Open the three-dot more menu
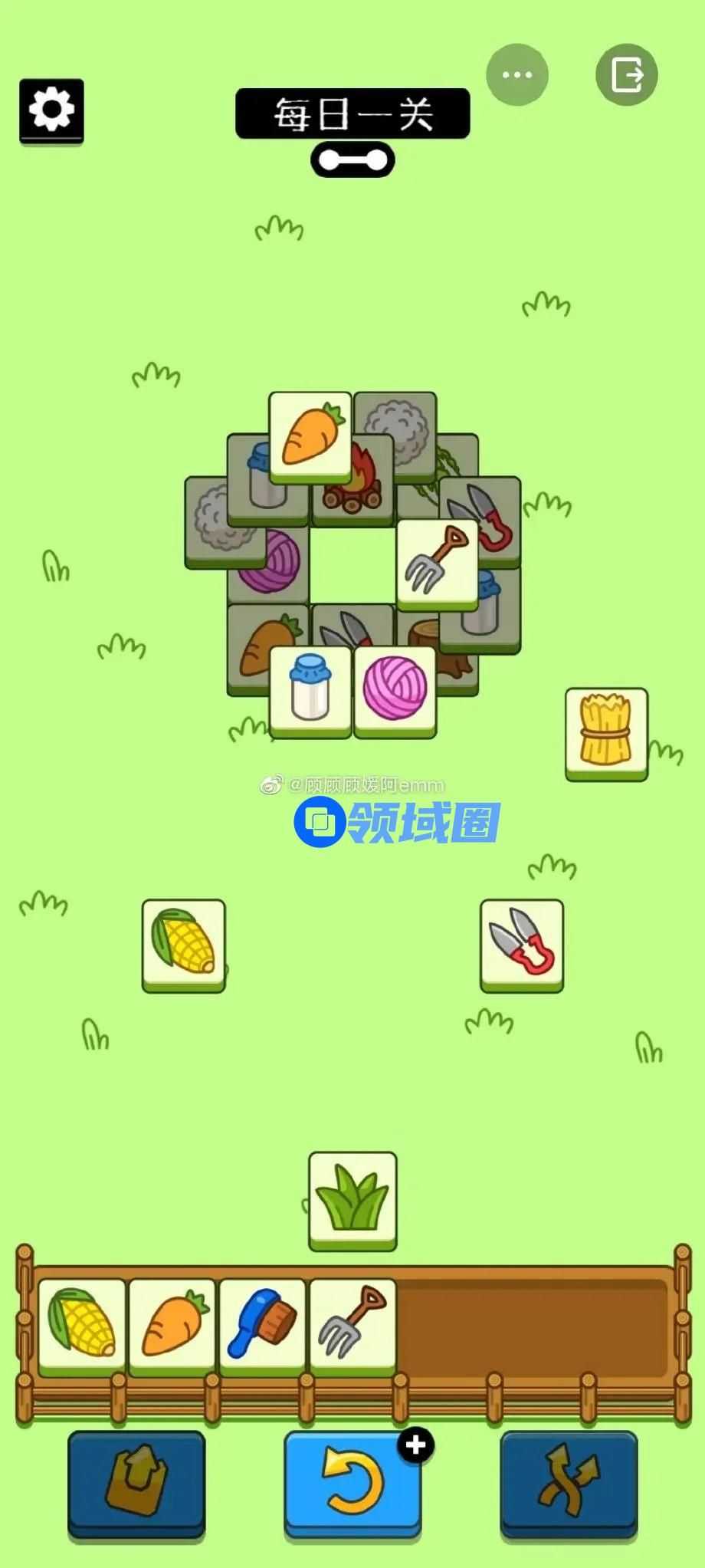Image resolution: width=705 pixels, height=1568 pixels. 517,75
